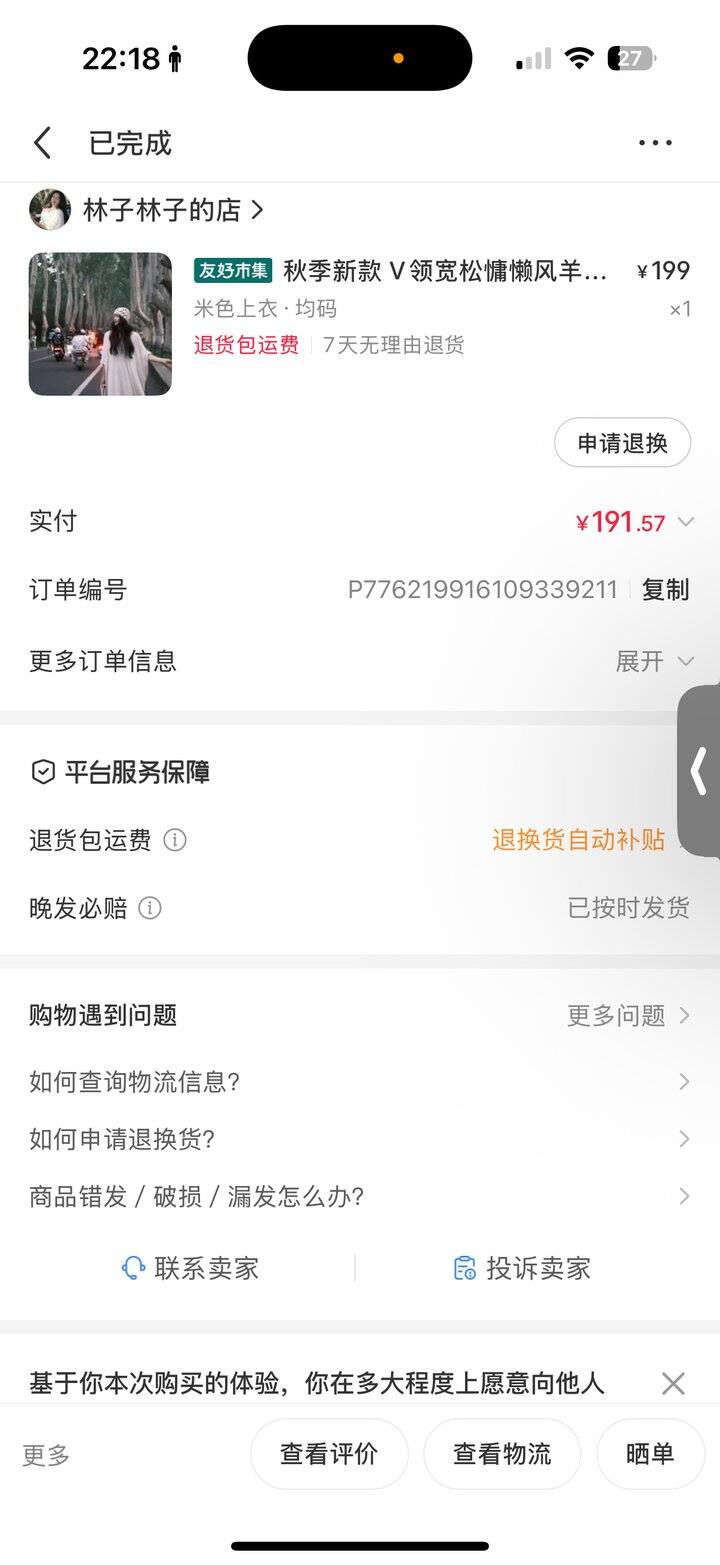This screenshot has width=720, height=1565.
Task: Open the three-dot overflow menu
Action: (x=655, y=143)
